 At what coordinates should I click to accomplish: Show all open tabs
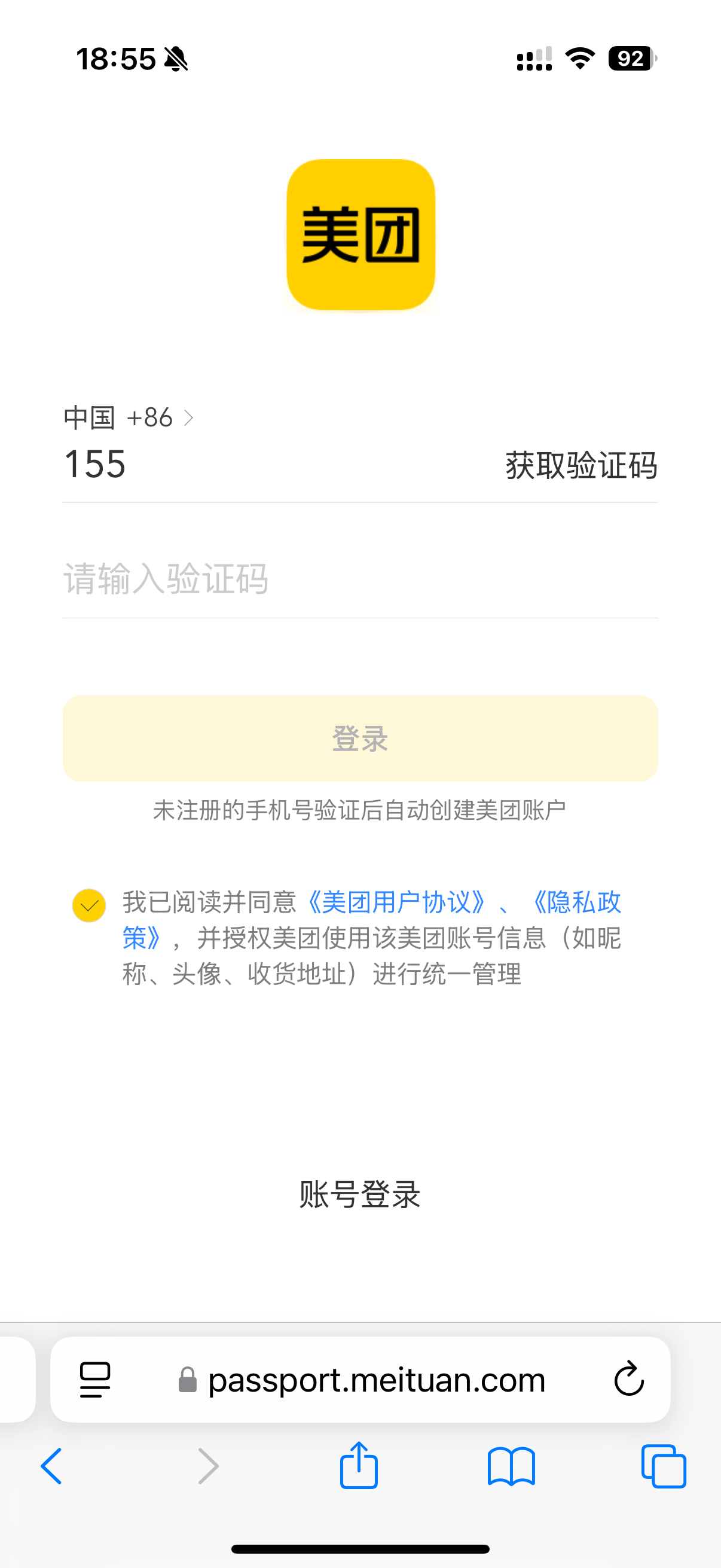click(x=664, y=1466)
